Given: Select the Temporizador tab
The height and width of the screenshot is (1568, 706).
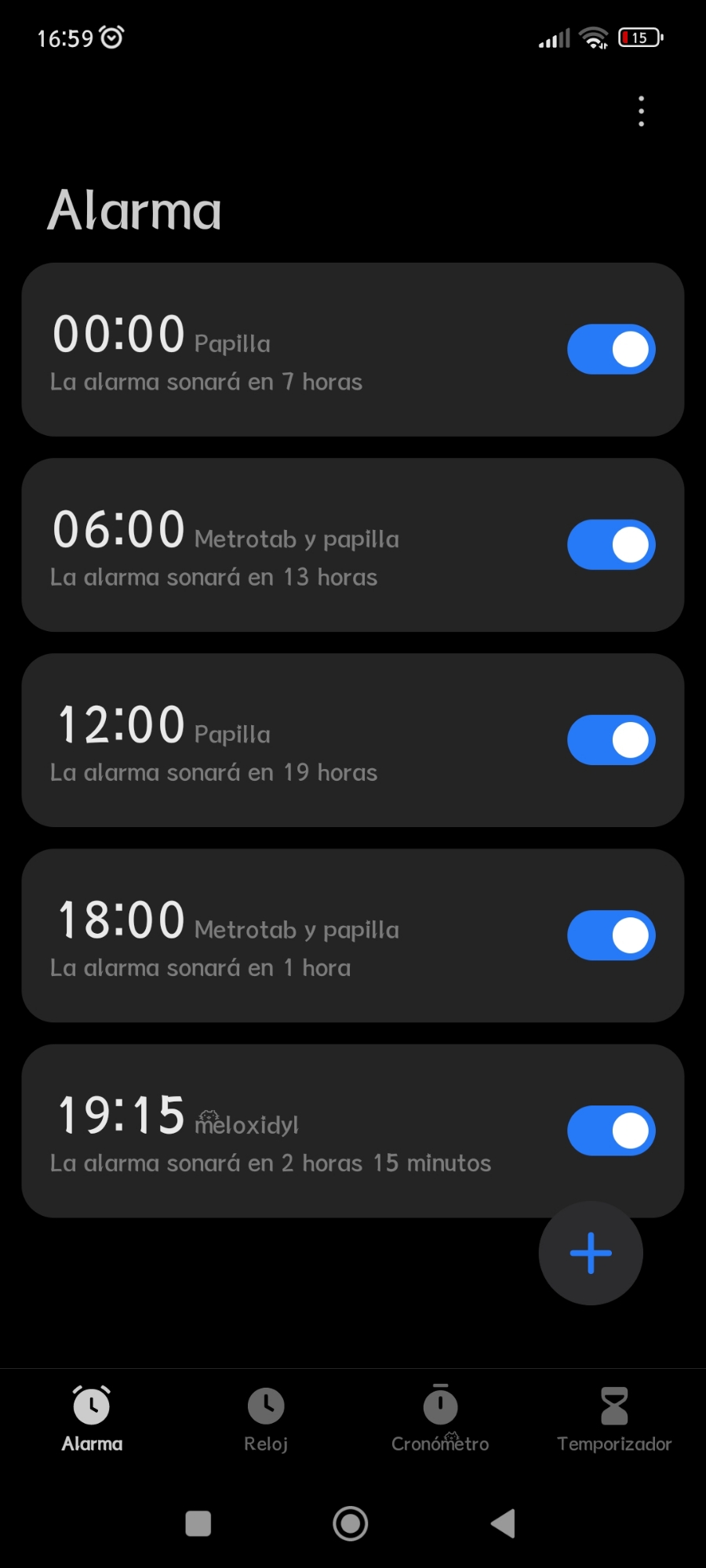Looking at the screenshot, I should pos(614,1419).
